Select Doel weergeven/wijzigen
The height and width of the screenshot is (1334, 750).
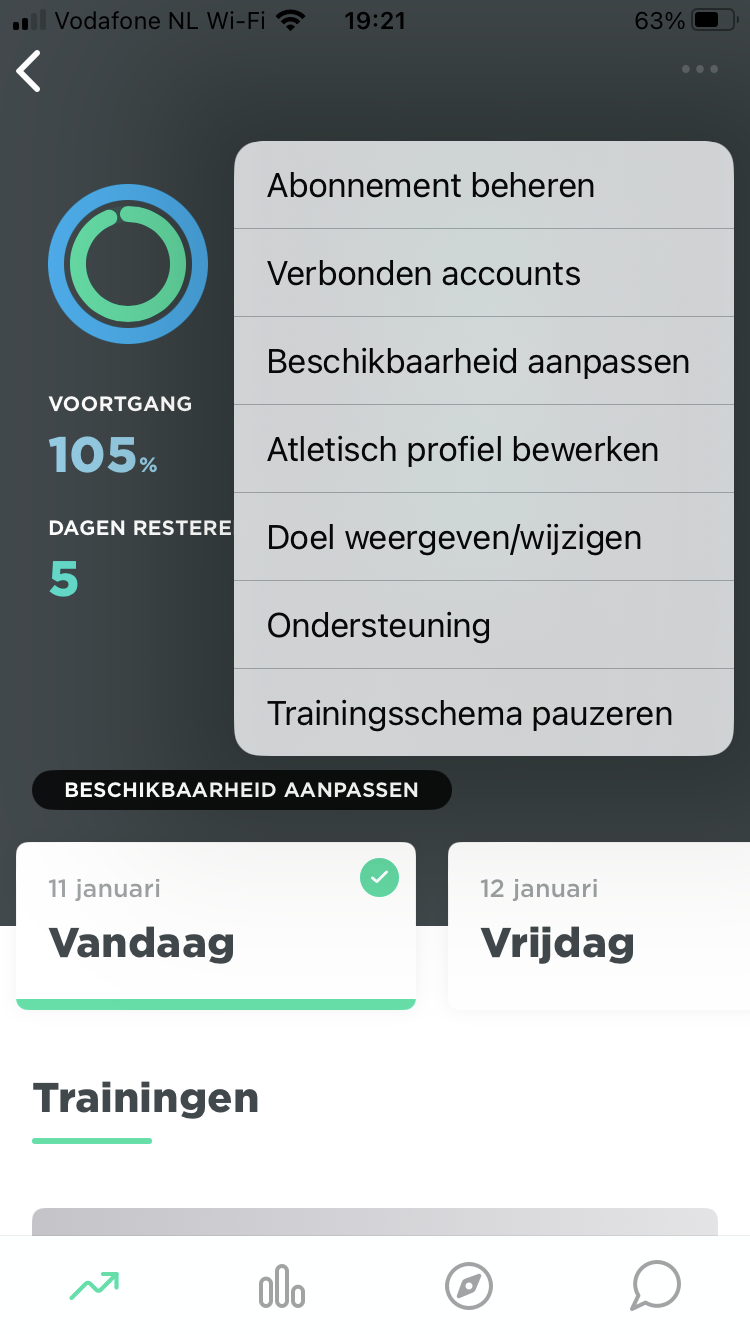[483, 538]
